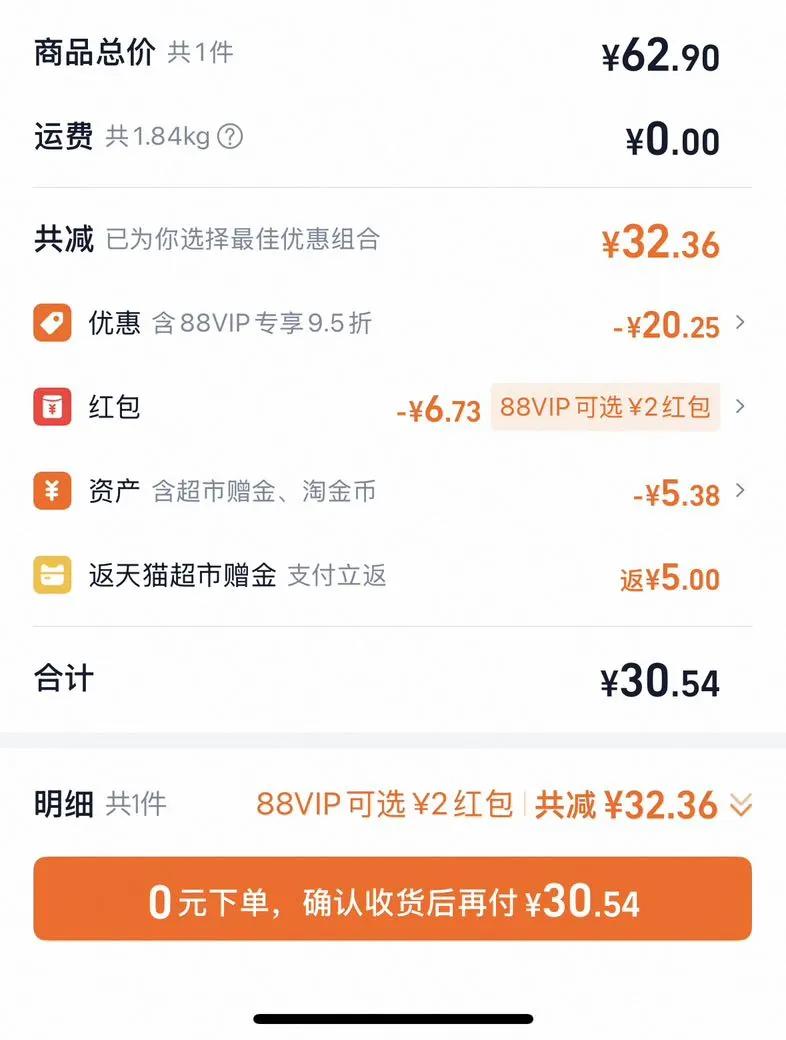
Task: Tap the 0元下单 place order button
Action: click(392, 899)
